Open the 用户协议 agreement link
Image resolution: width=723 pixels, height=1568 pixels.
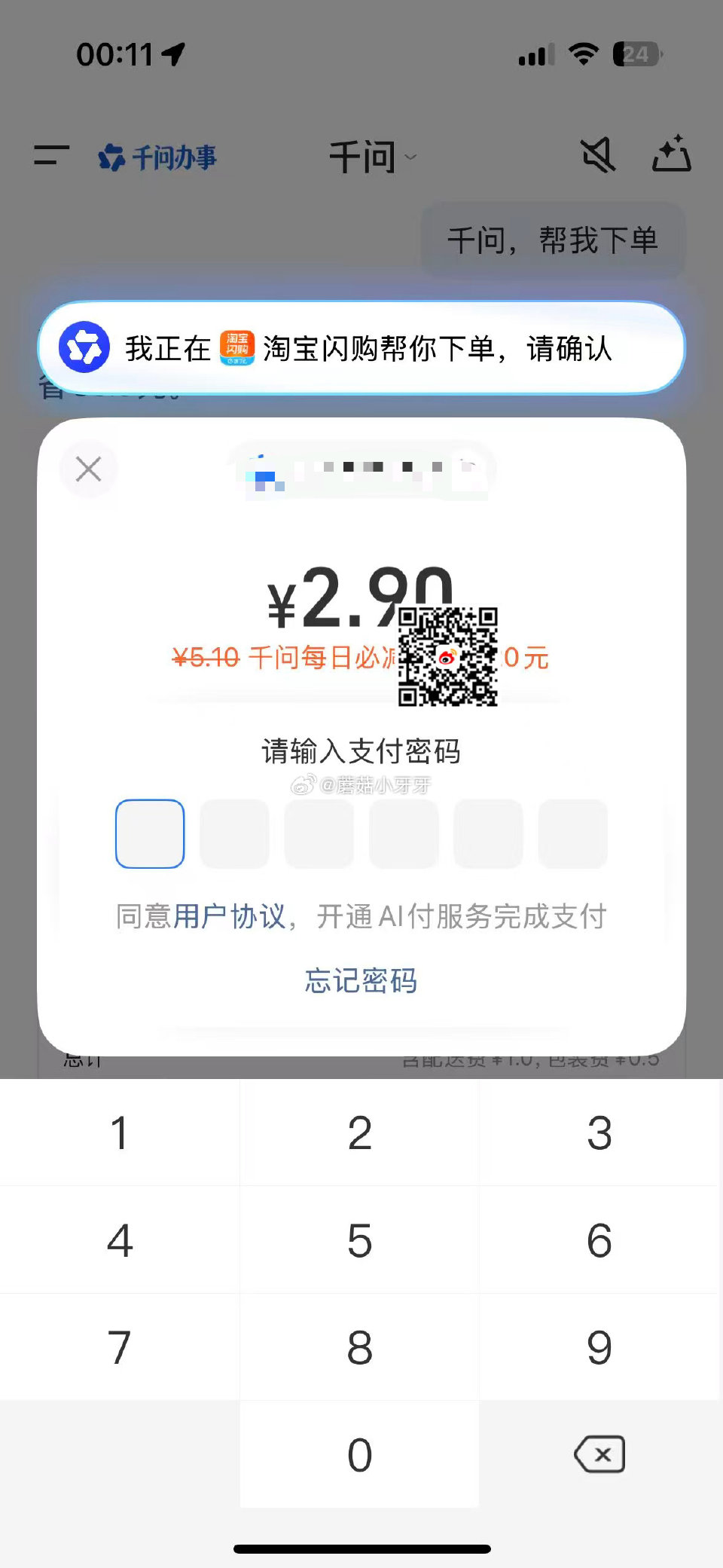tap(230, 915)
